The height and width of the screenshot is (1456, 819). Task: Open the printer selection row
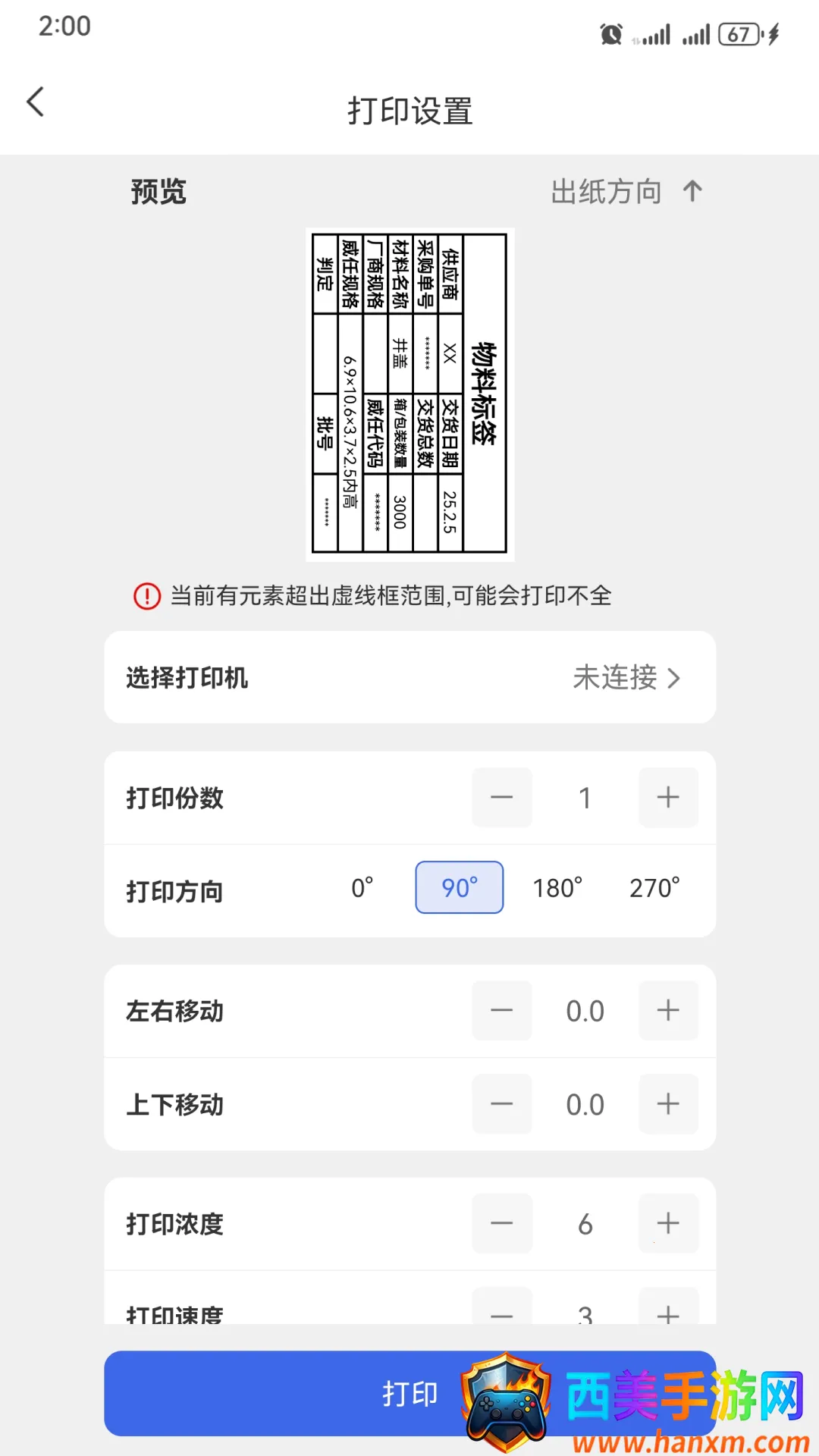[409, 677]
